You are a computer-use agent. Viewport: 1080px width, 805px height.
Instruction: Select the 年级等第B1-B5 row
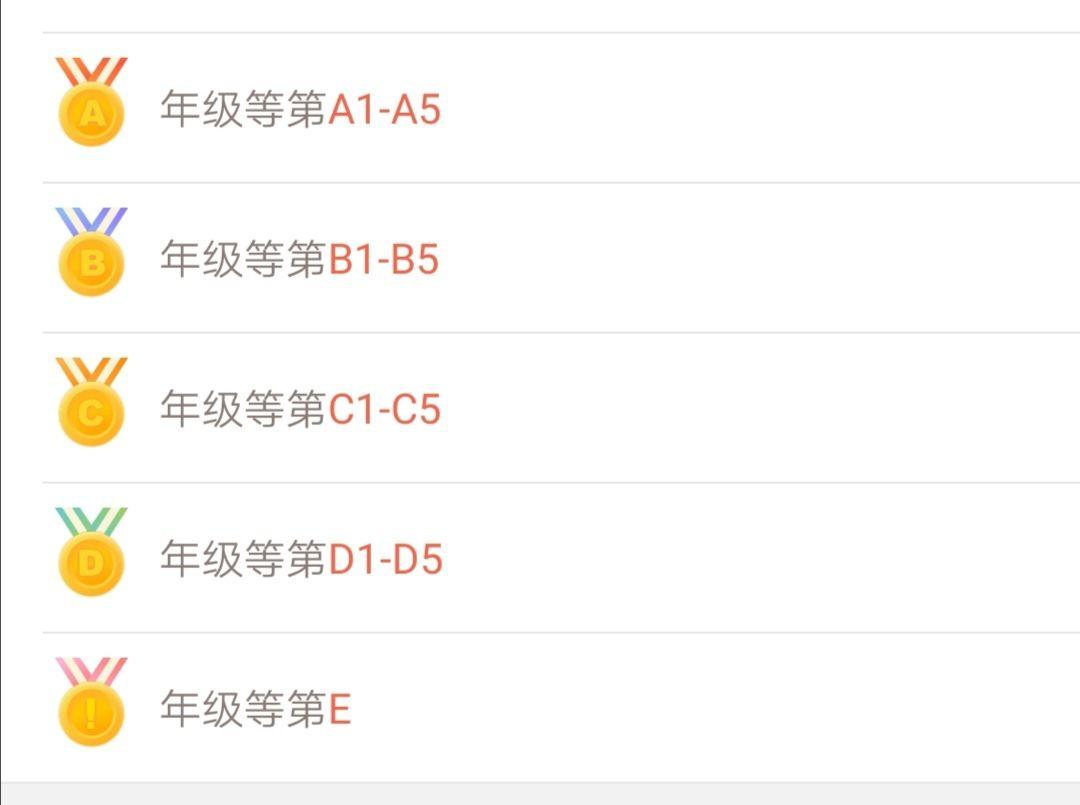(300, 259)
